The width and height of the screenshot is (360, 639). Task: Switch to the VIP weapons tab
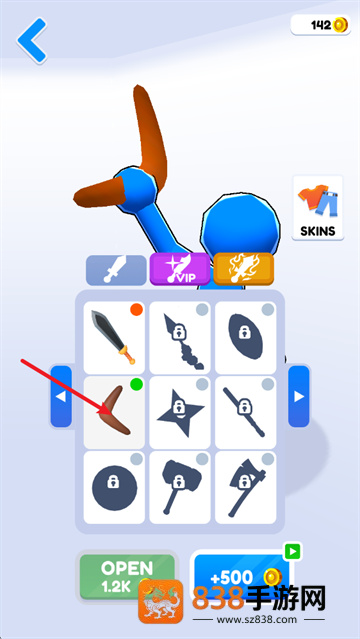pos(180,269)
